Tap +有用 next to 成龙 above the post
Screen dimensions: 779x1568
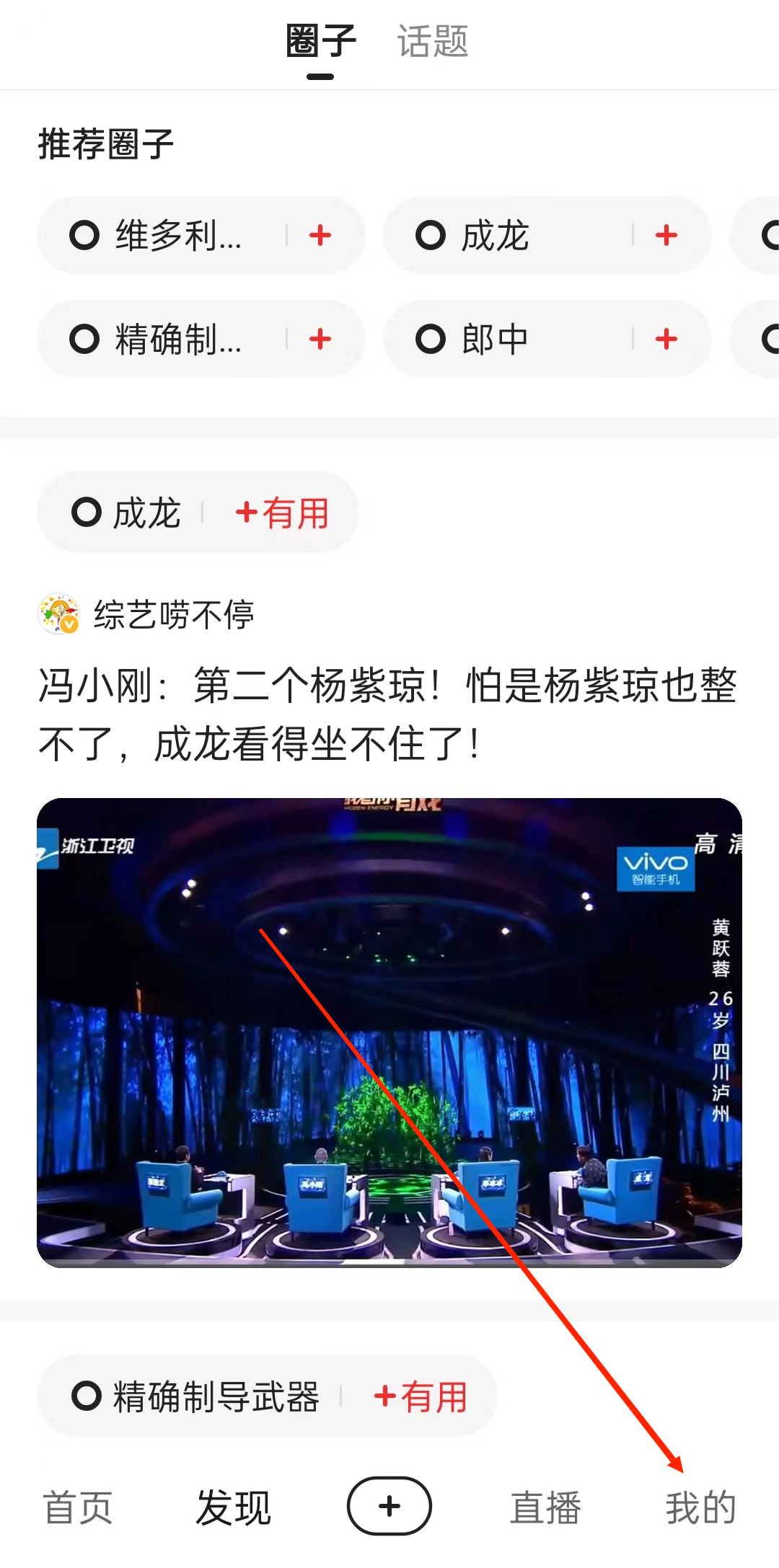282,513
